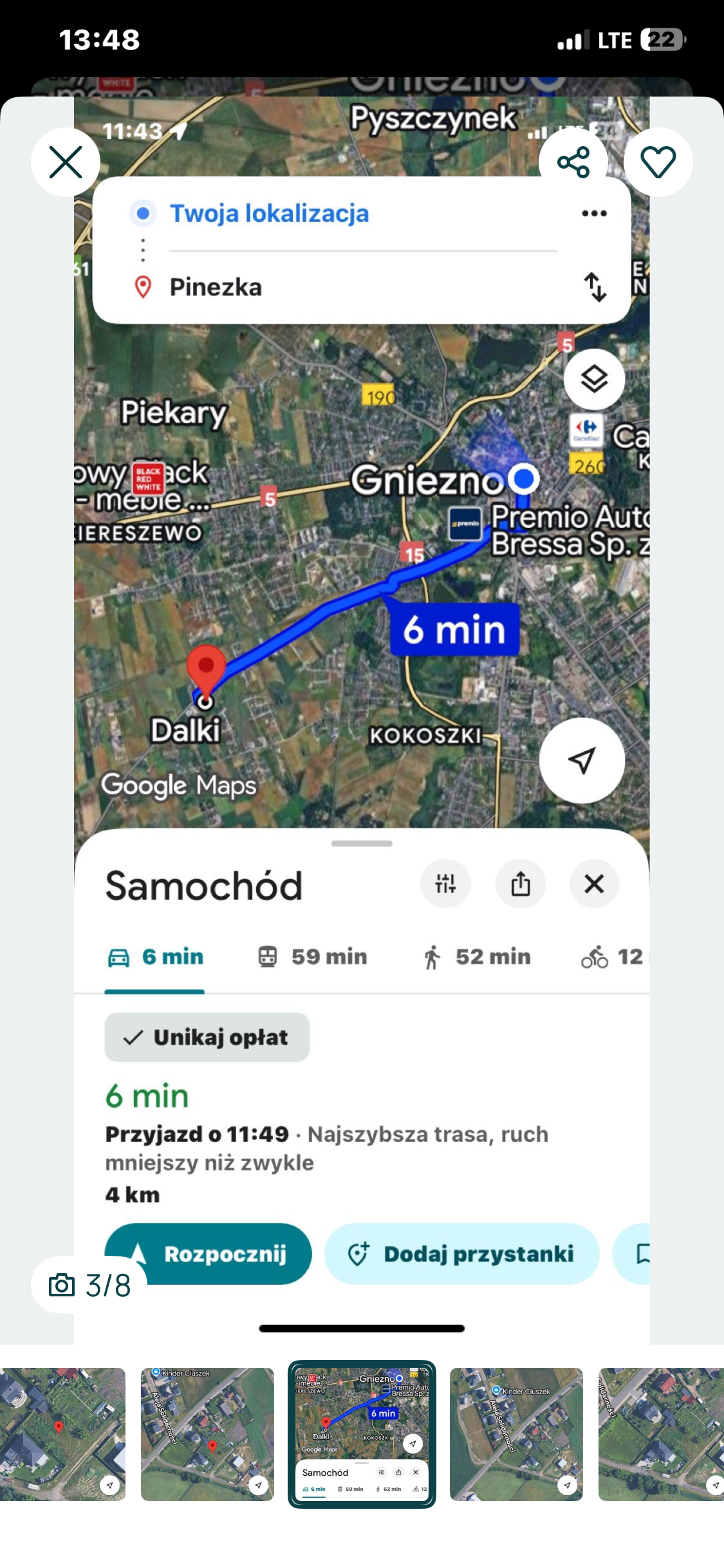This screenshot has width=724, height=1568.
Task: Swap origin and destination with arrows icon
Action: click(x=595, y=288)
